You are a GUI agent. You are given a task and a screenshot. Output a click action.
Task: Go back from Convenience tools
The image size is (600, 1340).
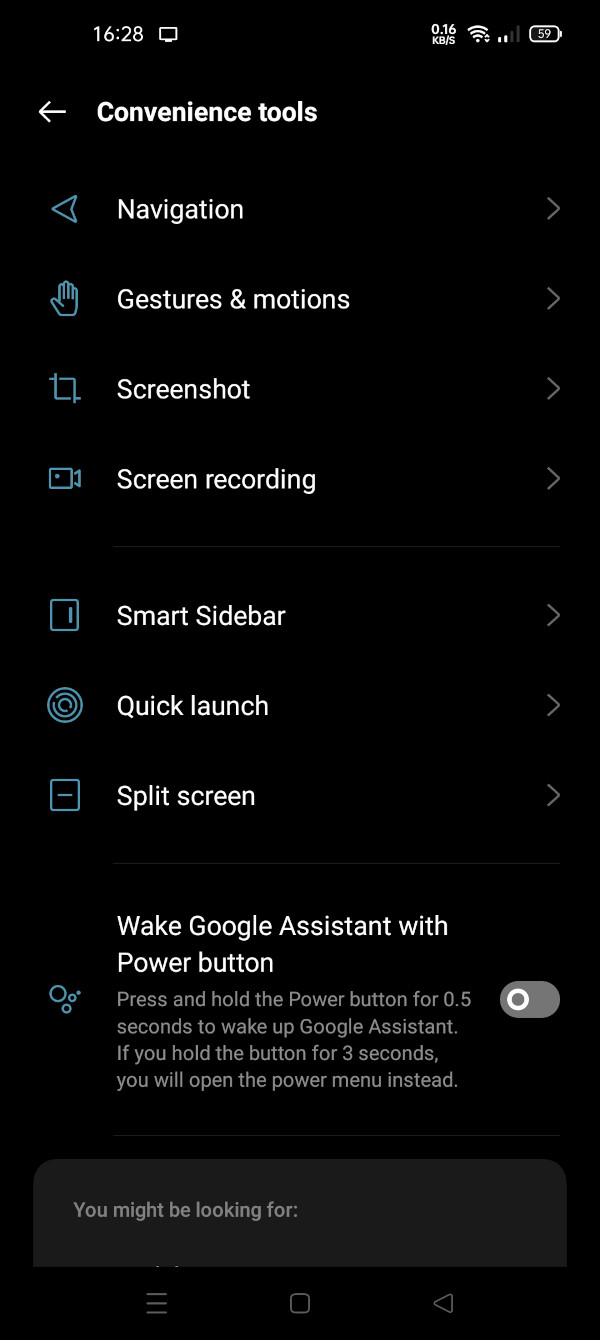point(52,112)
